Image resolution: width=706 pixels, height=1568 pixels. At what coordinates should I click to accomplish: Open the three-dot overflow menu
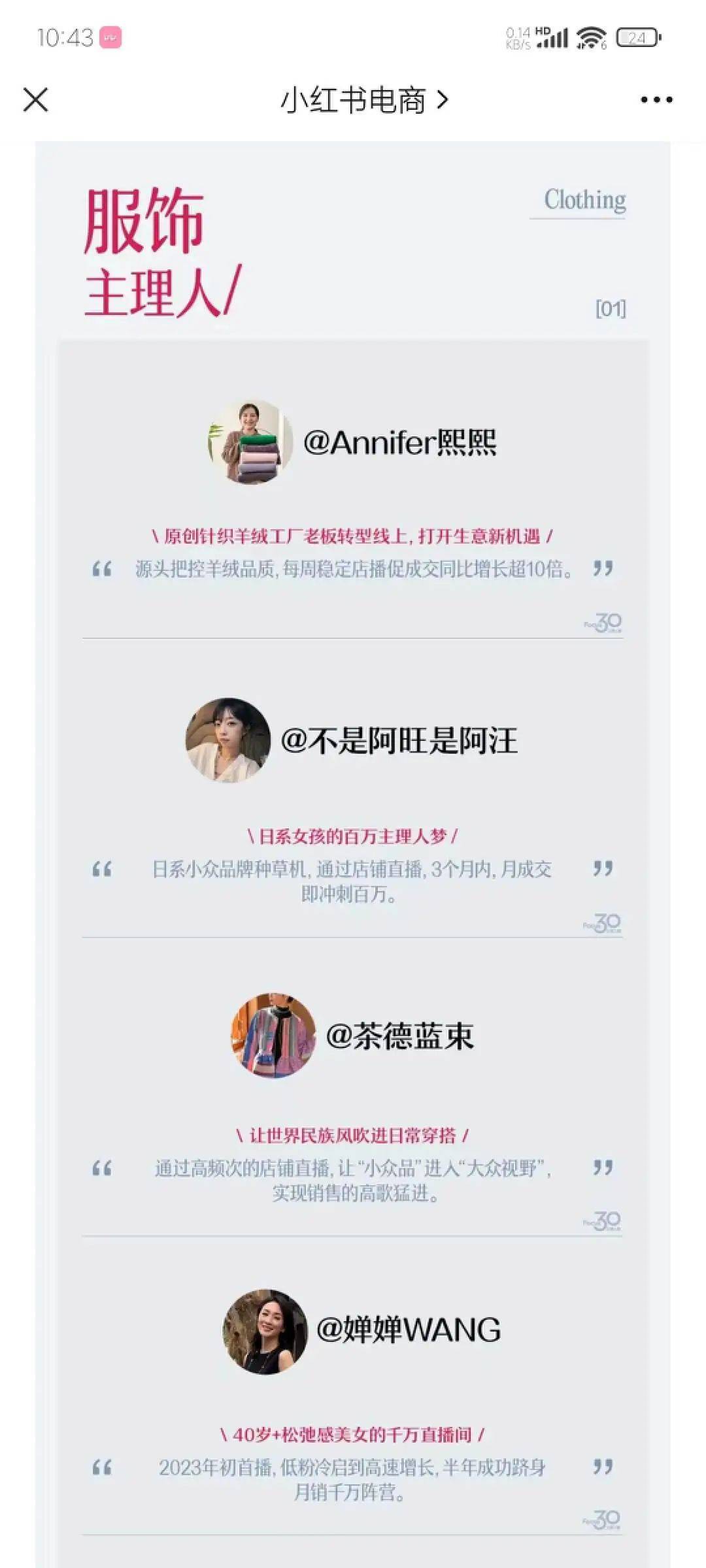tap(656, 100)
